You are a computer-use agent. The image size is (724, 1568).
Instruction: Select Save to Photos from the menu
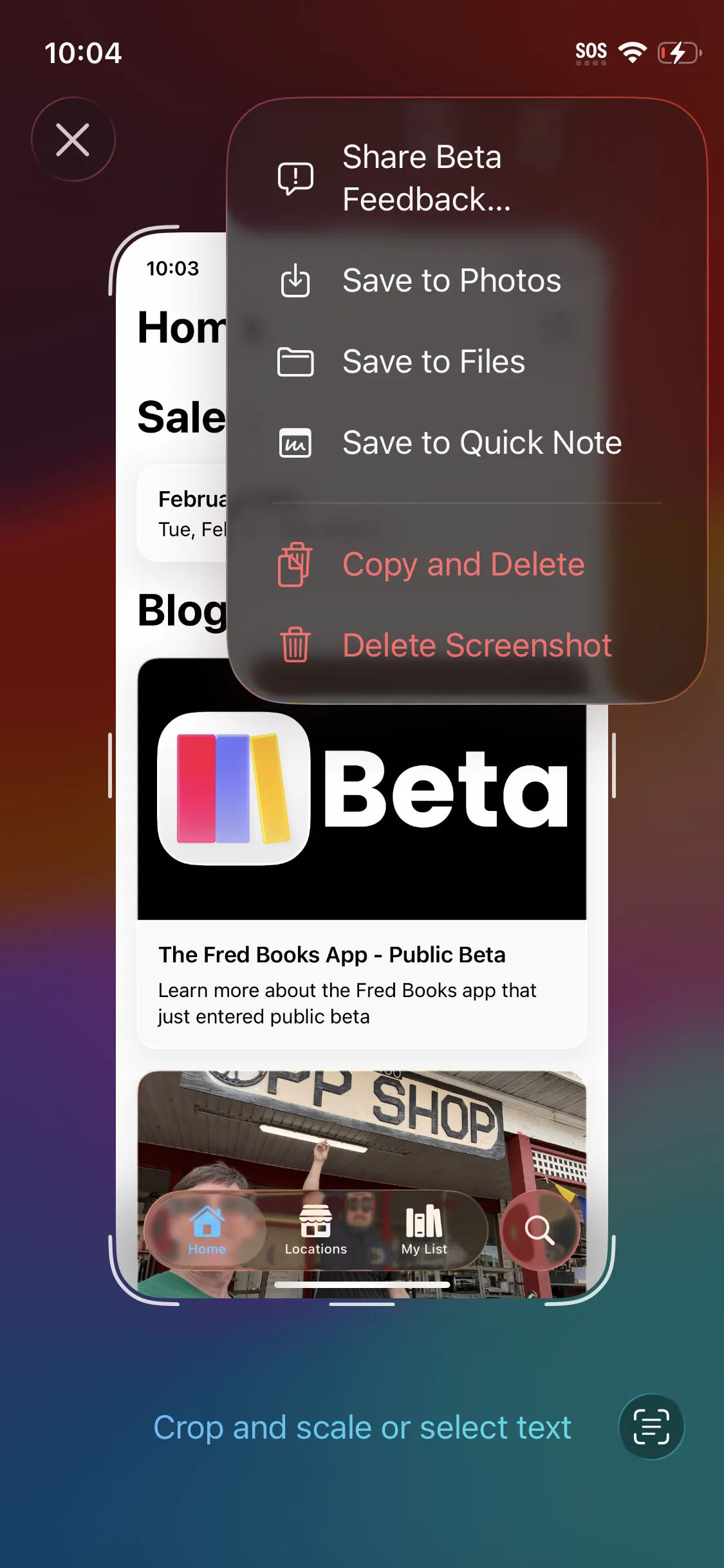tap(452, 281)
